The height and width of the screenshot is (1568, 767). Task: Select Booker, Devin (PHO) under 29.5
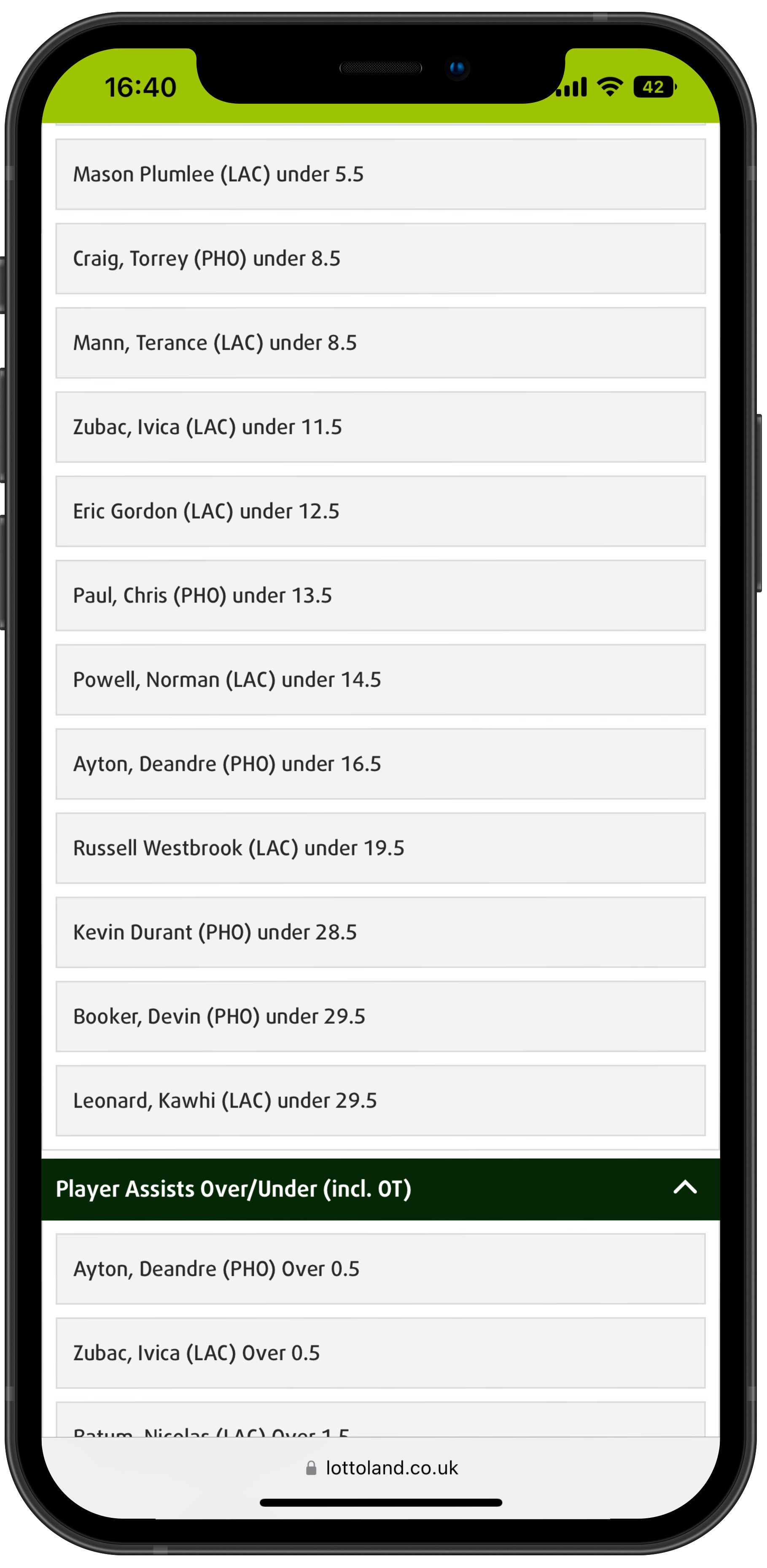tap(380, 1016)
